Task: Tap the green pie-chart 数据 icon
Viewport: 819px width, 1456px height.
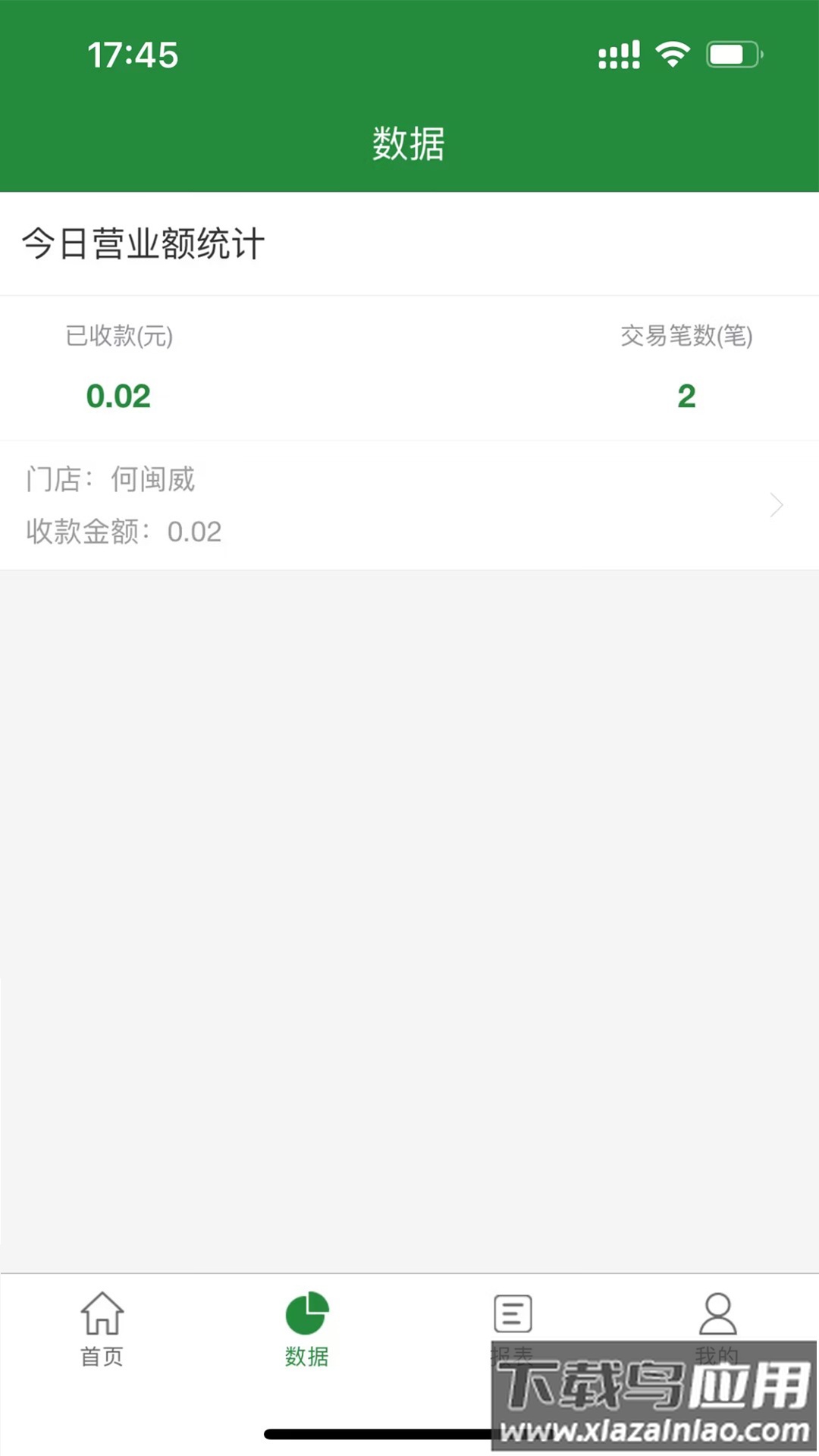Action: pyautogui.click(x=307, y=1312)
